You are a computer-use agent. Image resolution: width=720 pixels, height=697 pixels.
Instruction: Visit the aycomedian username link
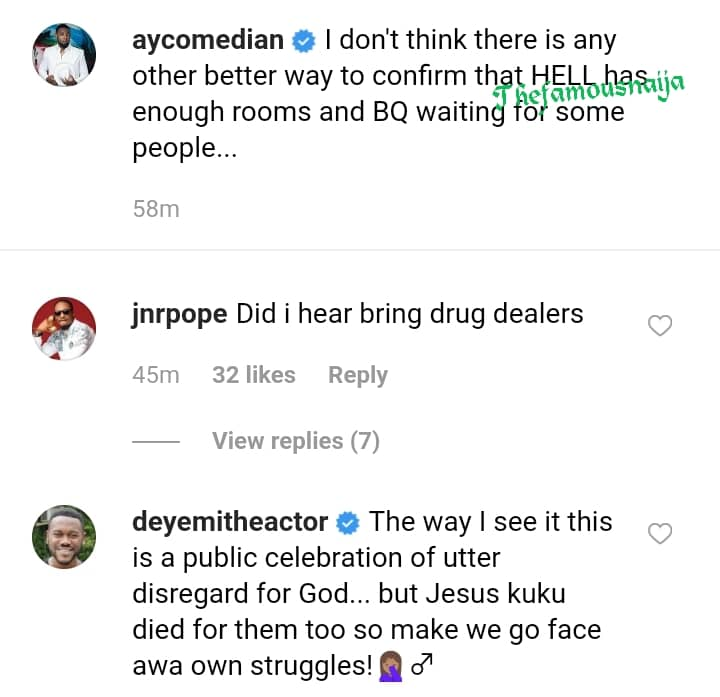tap(208, 41)
